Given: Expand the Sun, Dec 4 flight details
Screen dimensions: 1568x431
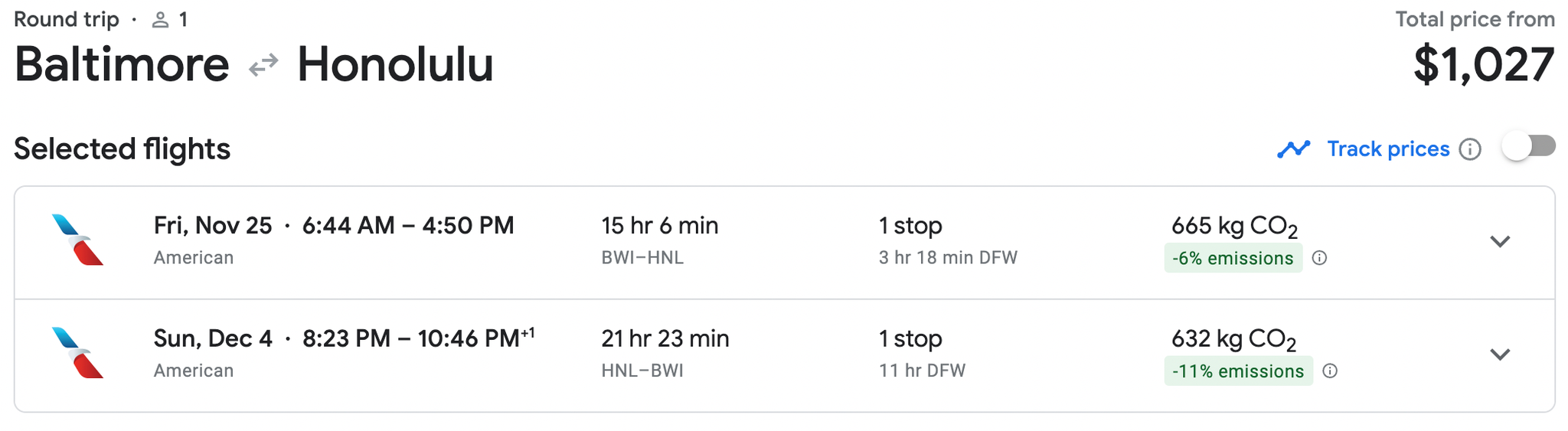Looking at the screenshot, I should coord(1499,354).
